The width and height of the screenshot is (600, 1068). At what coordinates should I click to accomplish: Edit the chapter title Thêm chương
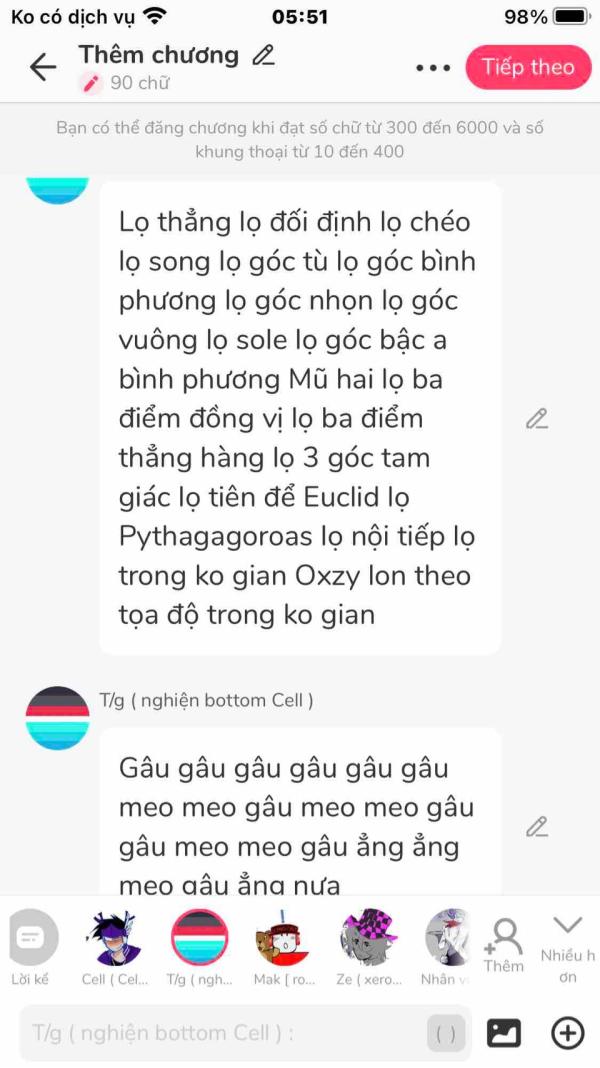(x=263, y=55)
